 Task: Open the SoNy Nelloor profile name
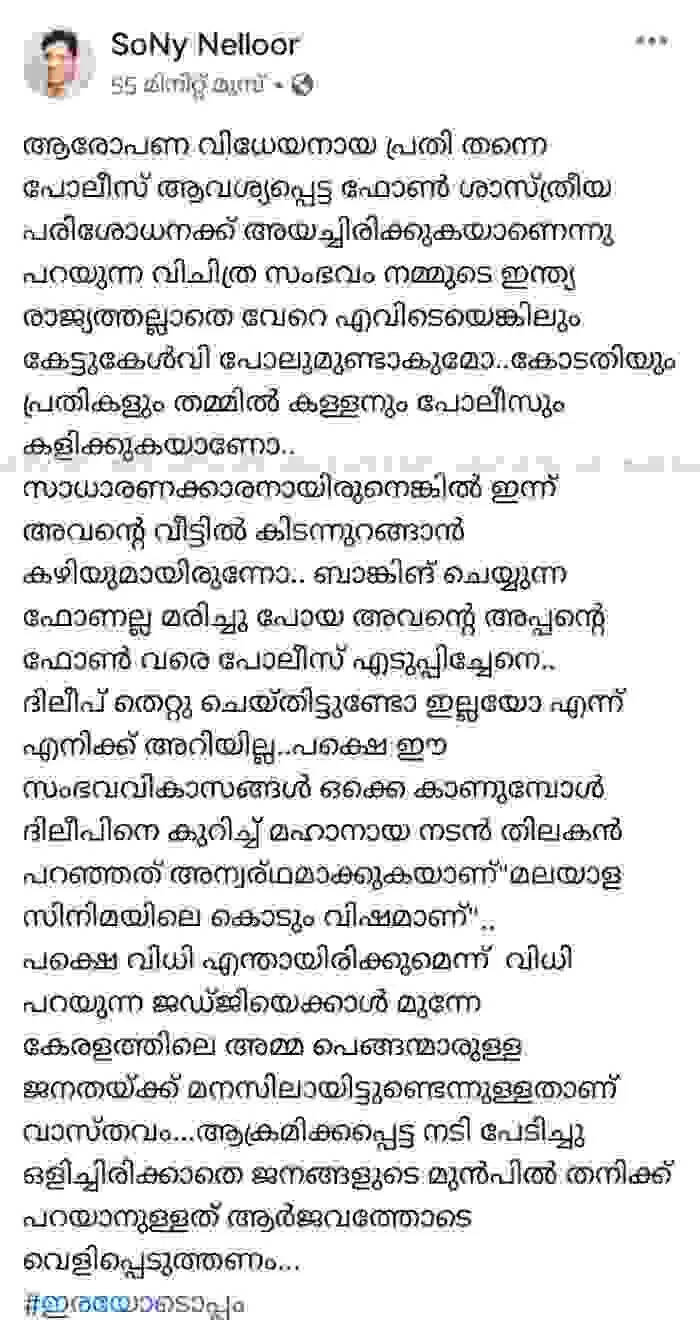205,45
